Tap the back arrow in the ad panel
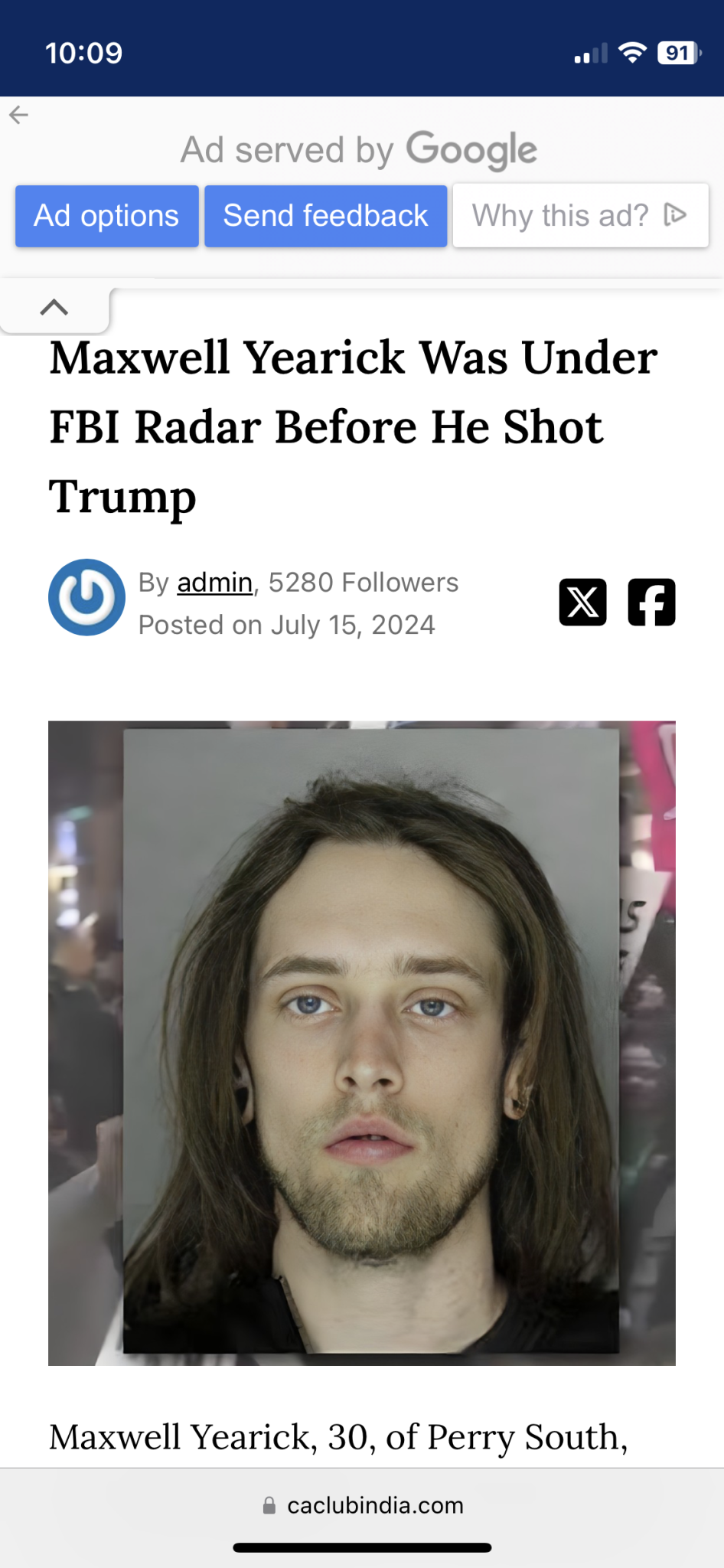Viewport: 724px width, 1568px height. click(19, 116)
